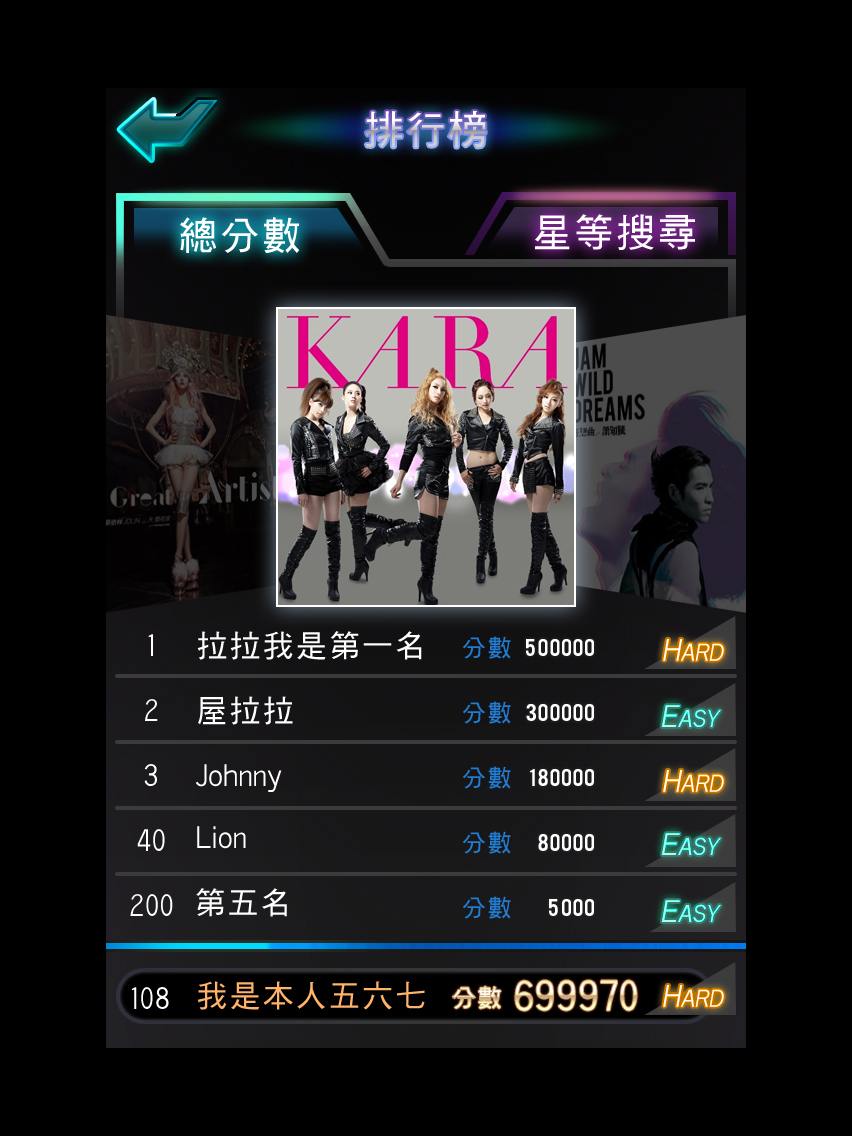852x1136 pixels.
Task: Open Lion's leaderboard entry
Action: pyautogui.click(x=425, y=842)
